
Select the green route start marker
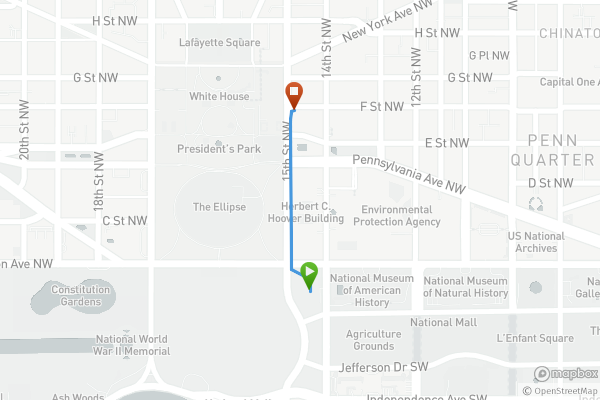pos(310,271)
